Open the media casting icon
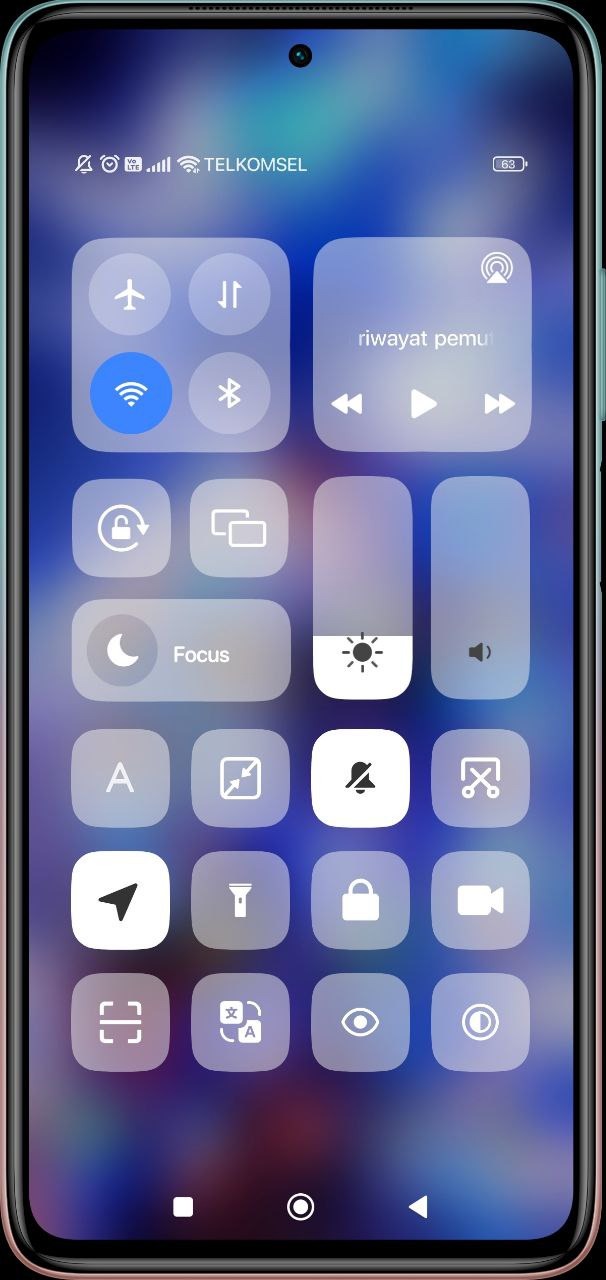The width and height of the screenshot is (606, 1280). pos(494,268)
